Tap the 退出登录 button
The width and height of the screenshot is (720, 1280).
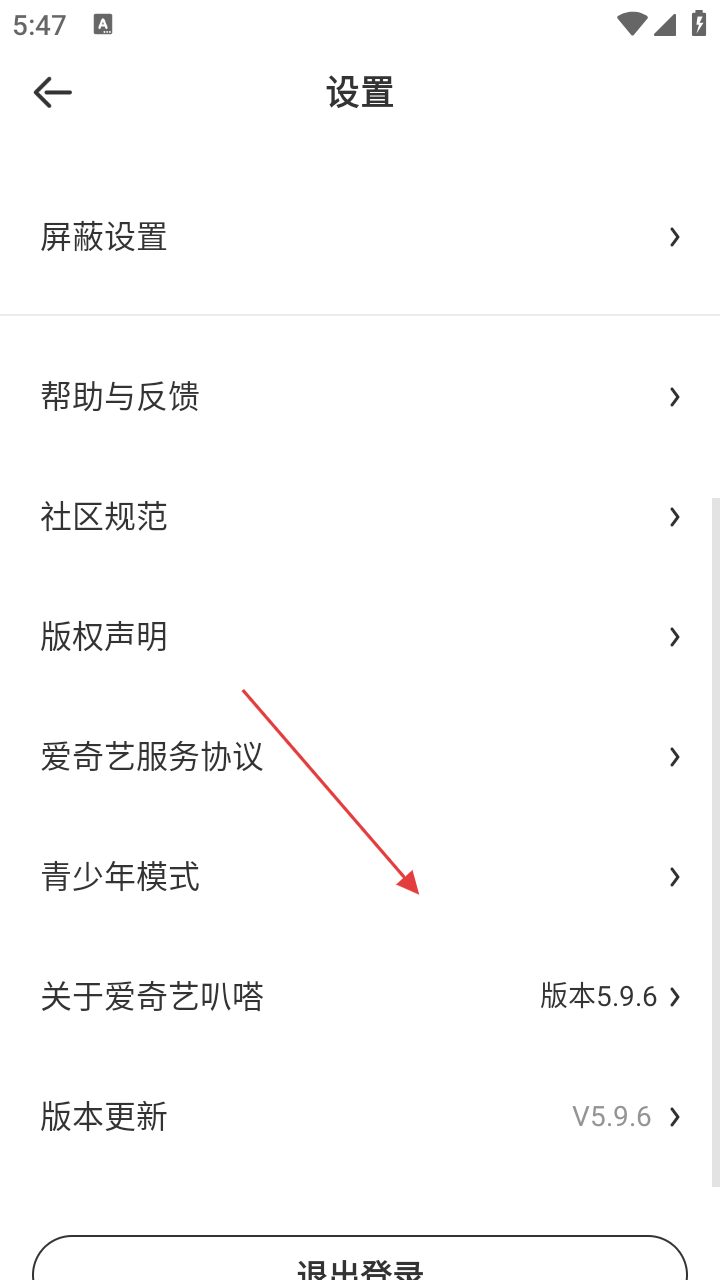(x=360, y=1262)
